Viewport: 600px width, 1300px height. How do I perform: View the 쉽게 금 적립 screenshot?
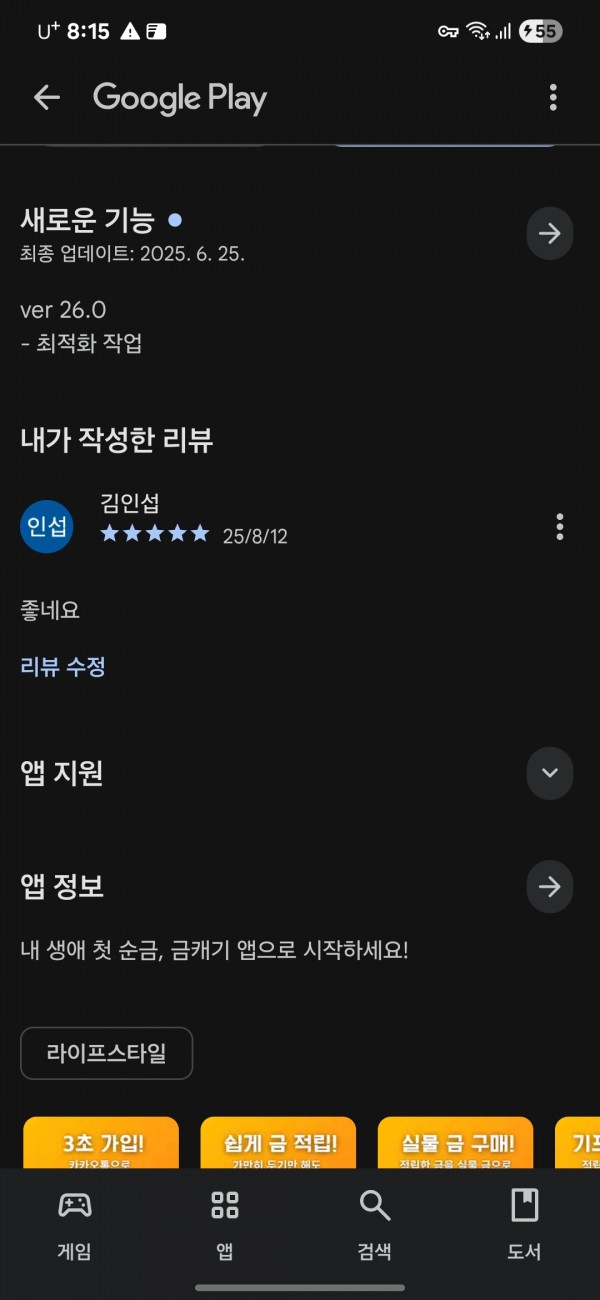278,1142
